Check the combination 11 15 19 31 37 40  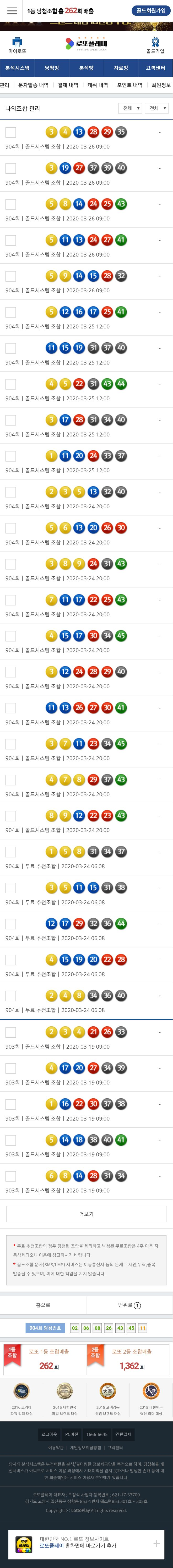[10, 348]
